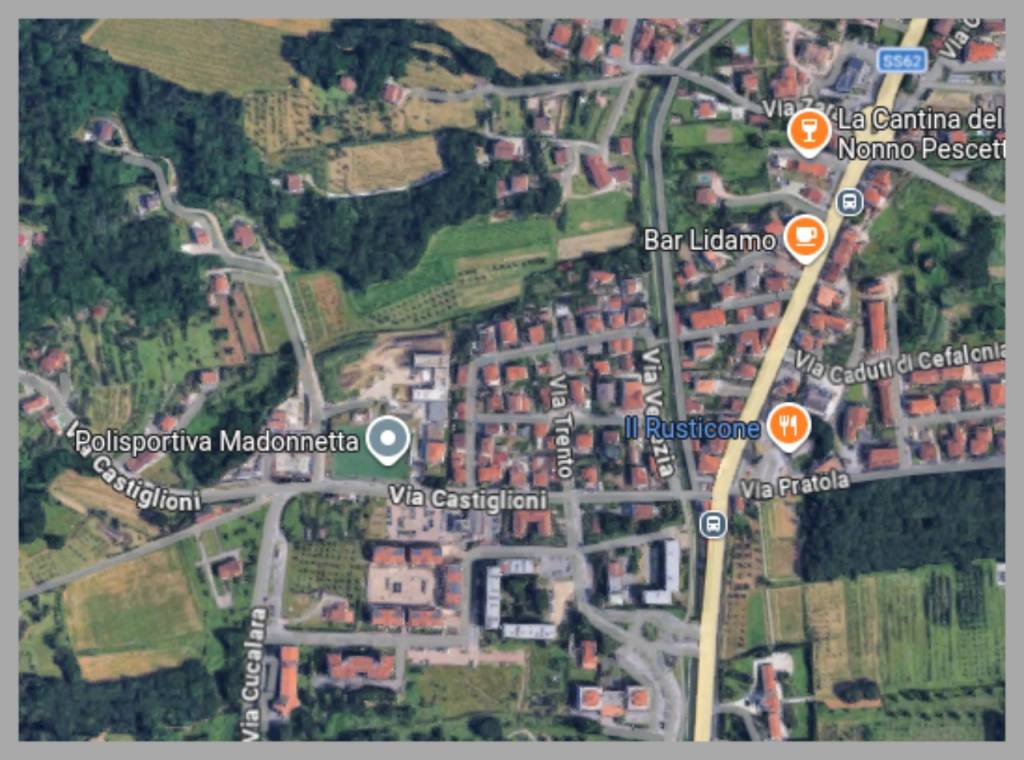Screen dimensions: 1024x760
Task: Open the Bar Lidamo cafe marker
Action: [805, 236]
